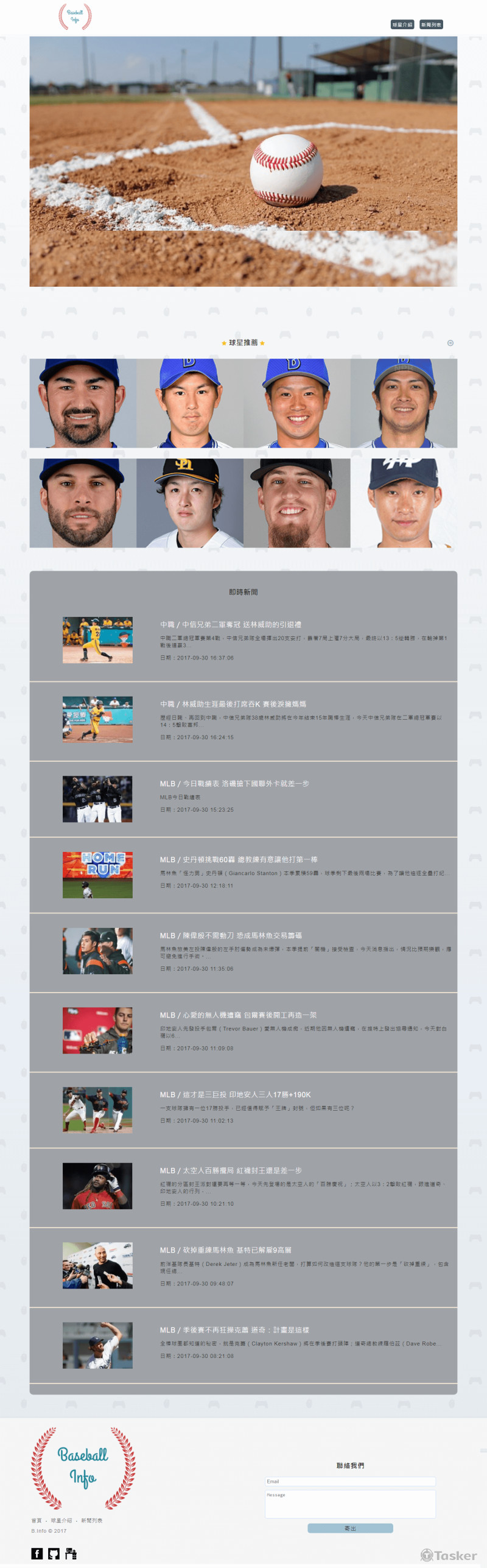Open news: 今日戰績表 洛磯搶下國聯外卡
The width and height of the screenshot is (487, 1568).
(x=234, y=784)
